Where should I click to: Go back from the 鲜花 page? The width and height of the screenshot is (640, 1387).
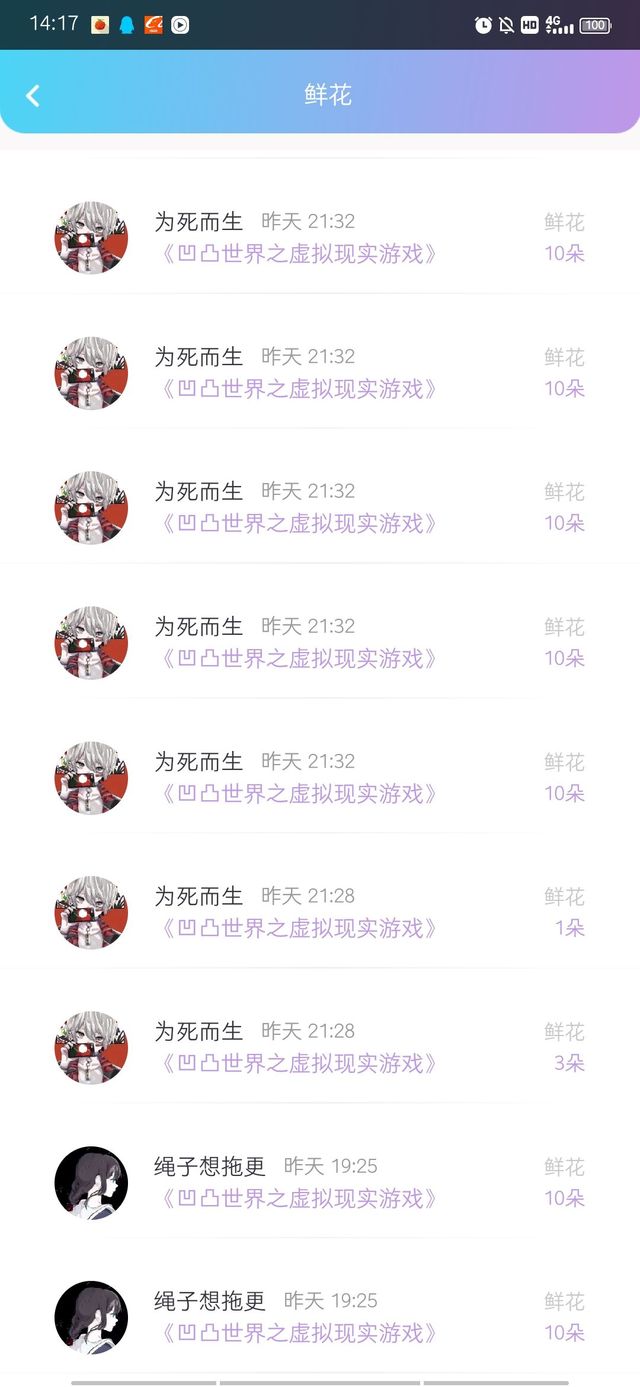(x=32, y=95)
